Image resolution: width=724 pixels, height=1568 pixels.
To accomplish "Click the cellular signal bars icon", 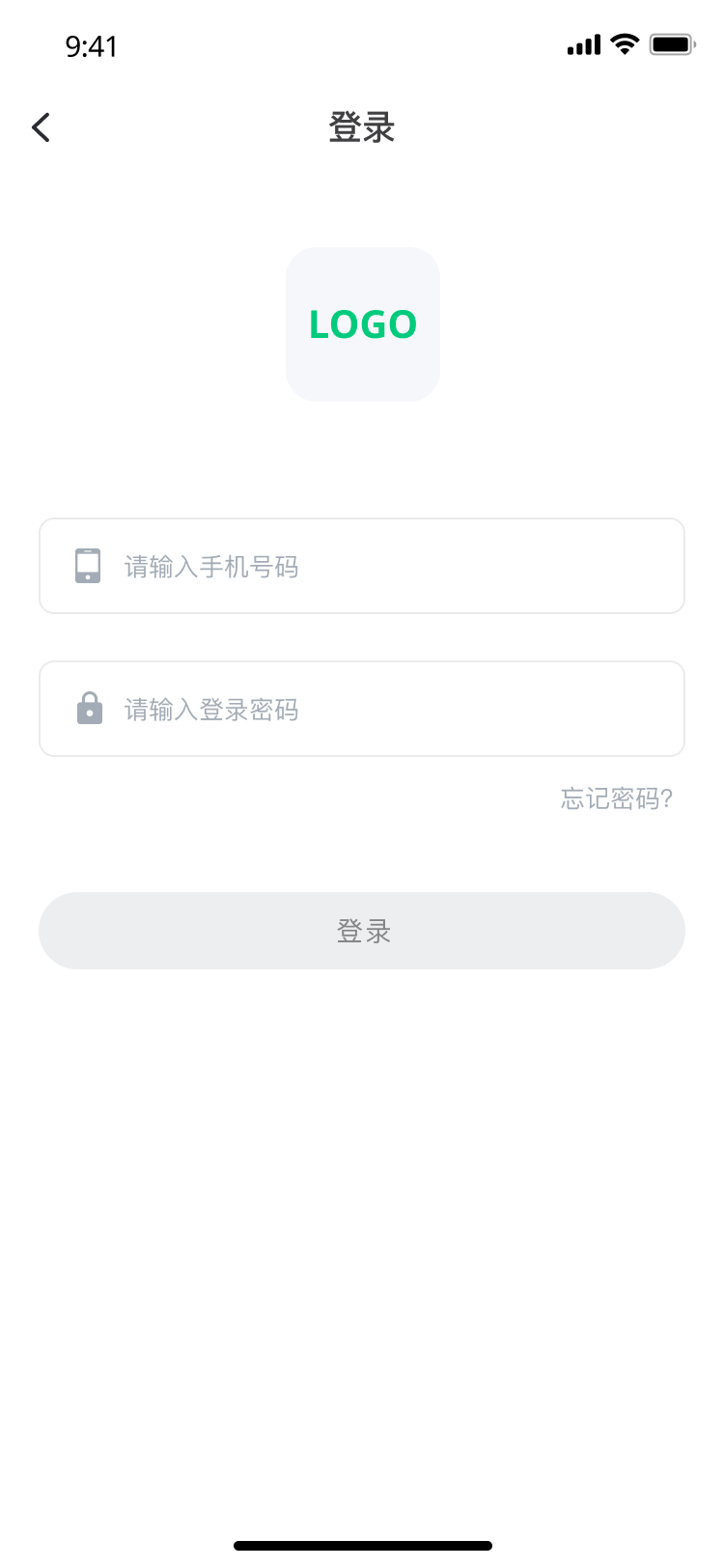I will (583, 44).
